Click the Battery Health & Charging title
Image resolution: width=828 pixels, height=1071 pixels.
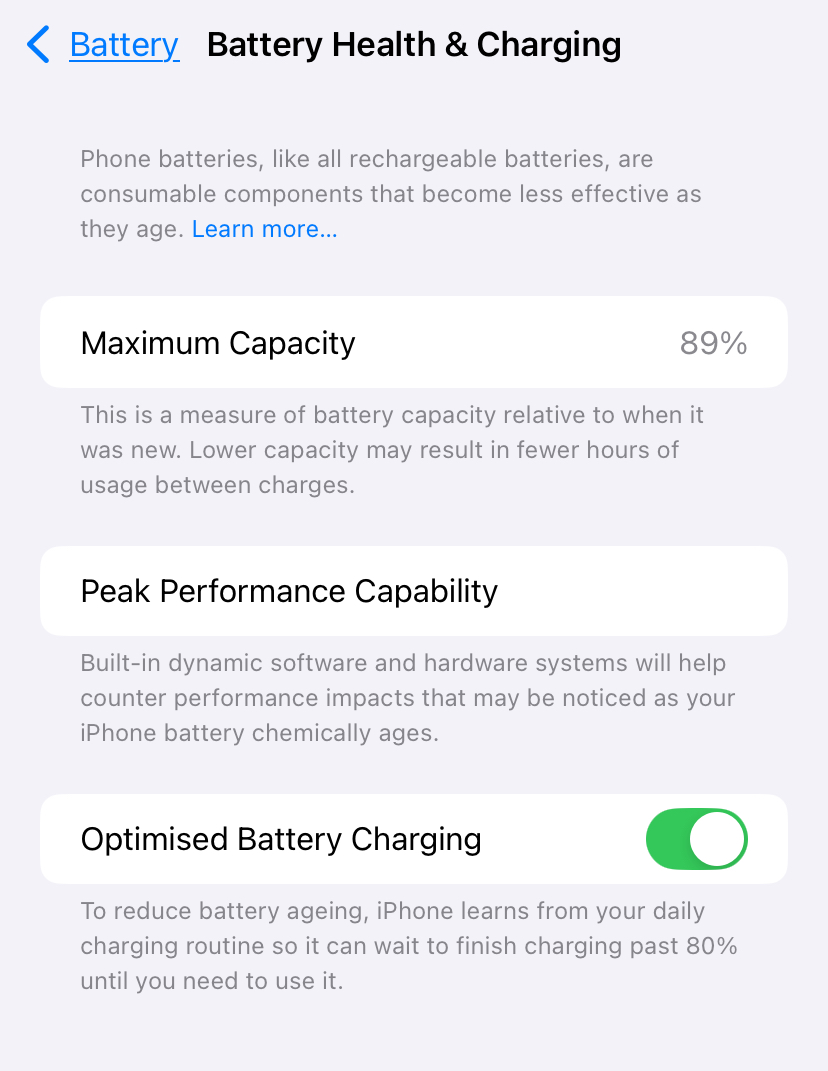tap(414, 44)
